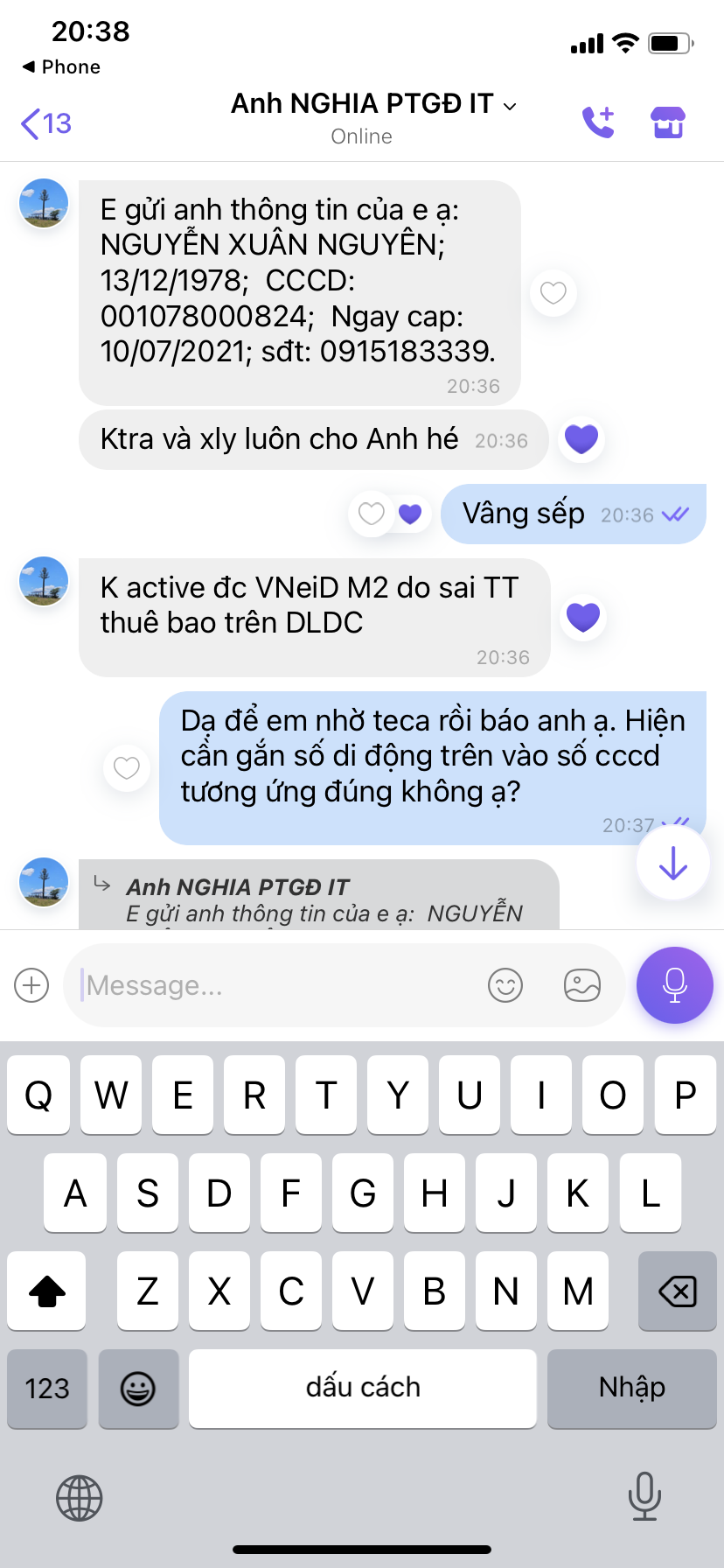Image resolution: width=724 pixels, height=1568 pixels.
Task: Open the plus attachment menu
Action: click(x=31, y=985)
